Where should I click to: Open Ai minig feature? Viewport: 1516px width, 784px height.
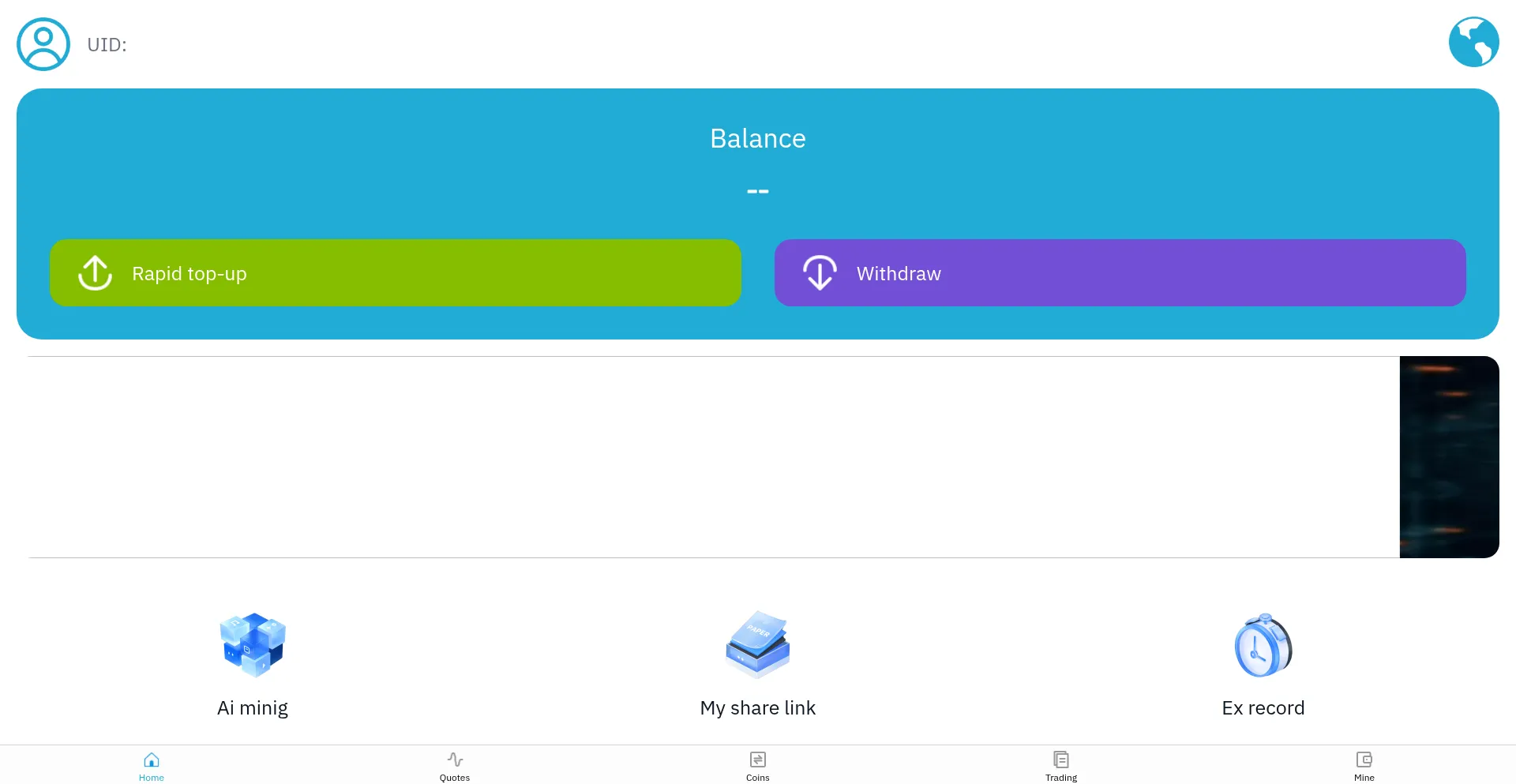coord(253,663)
